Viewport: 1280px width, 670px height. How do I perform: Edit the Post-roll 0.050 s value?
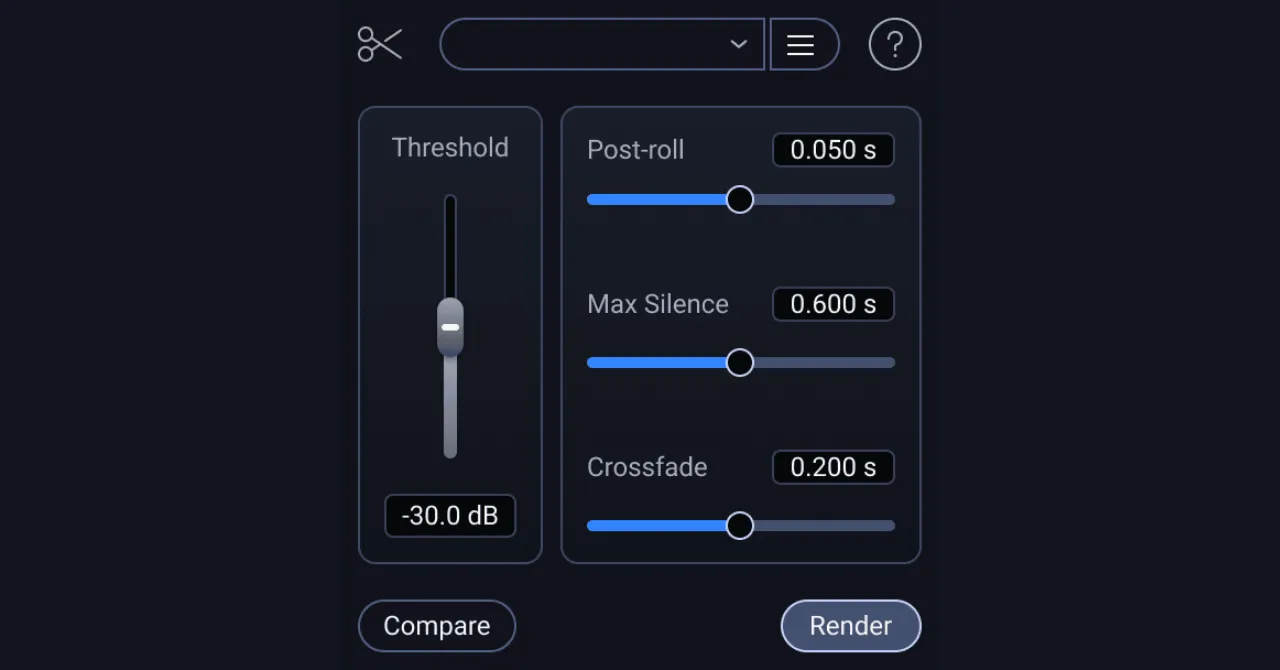coord(833,150)
